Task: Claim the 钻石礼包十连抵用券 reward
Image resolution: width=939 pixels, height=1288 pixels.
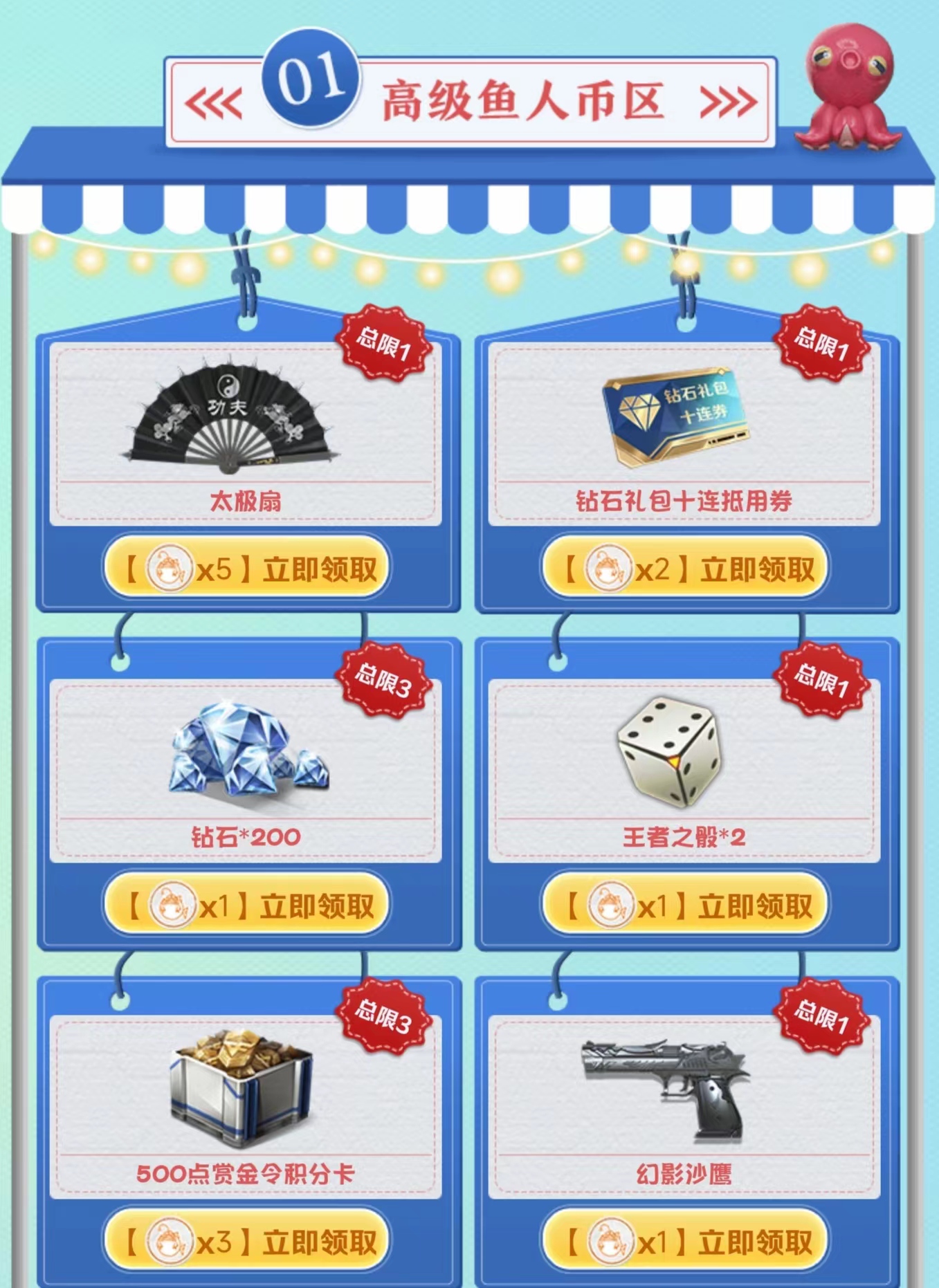Action: 685,569
